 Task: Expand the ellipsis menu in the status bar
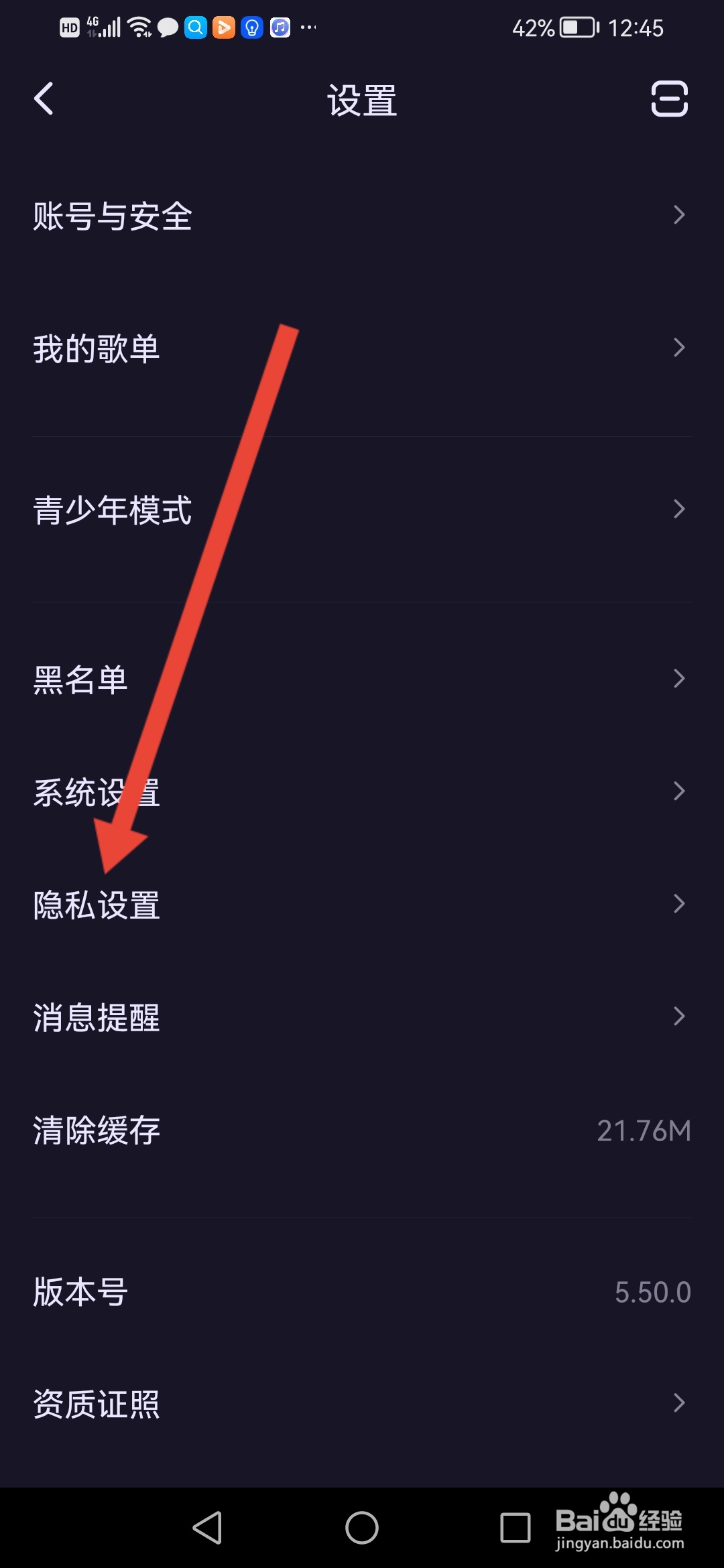pos(308,27)
